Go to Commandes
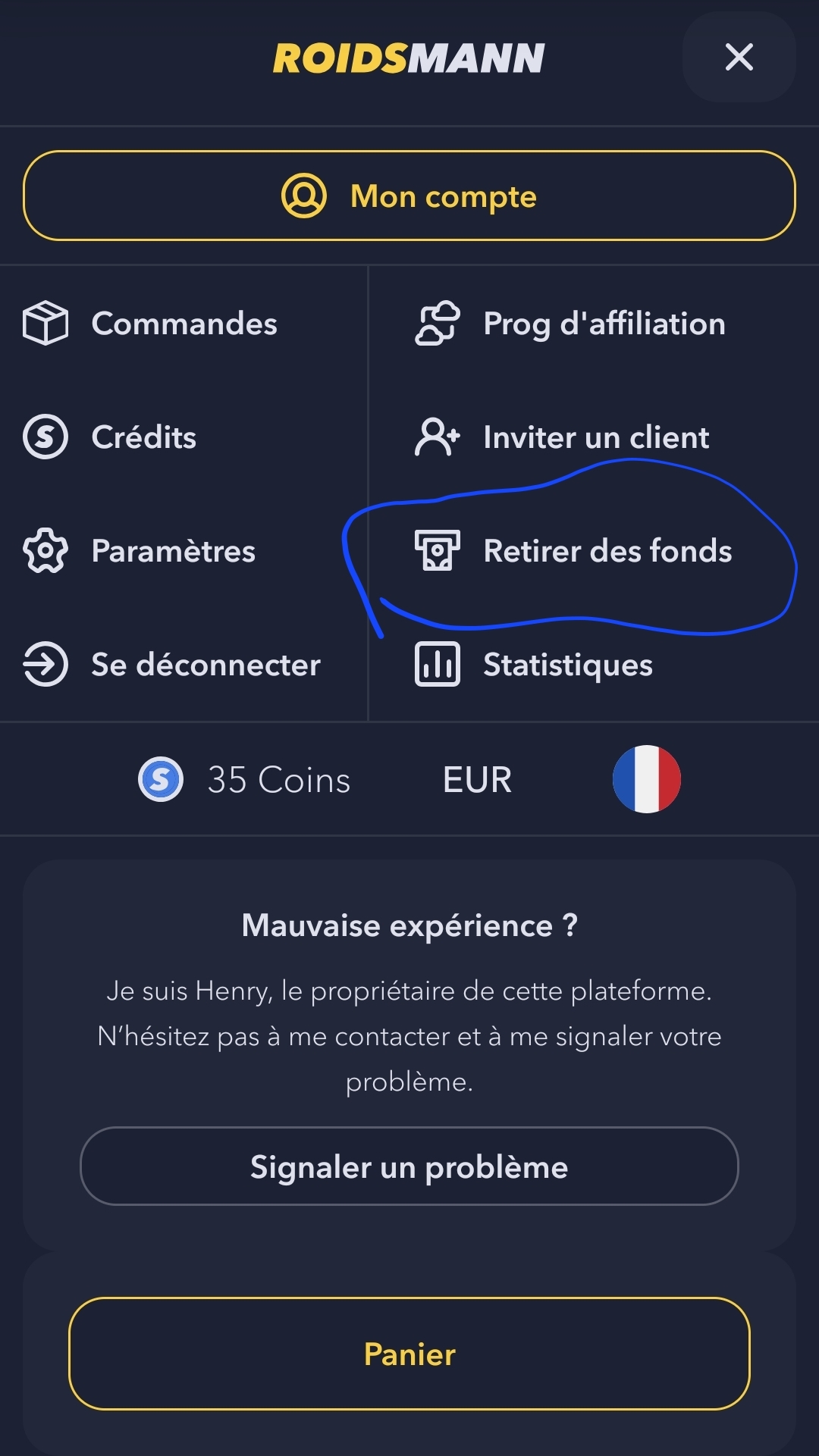819x1456 pixels. [184, 324]
